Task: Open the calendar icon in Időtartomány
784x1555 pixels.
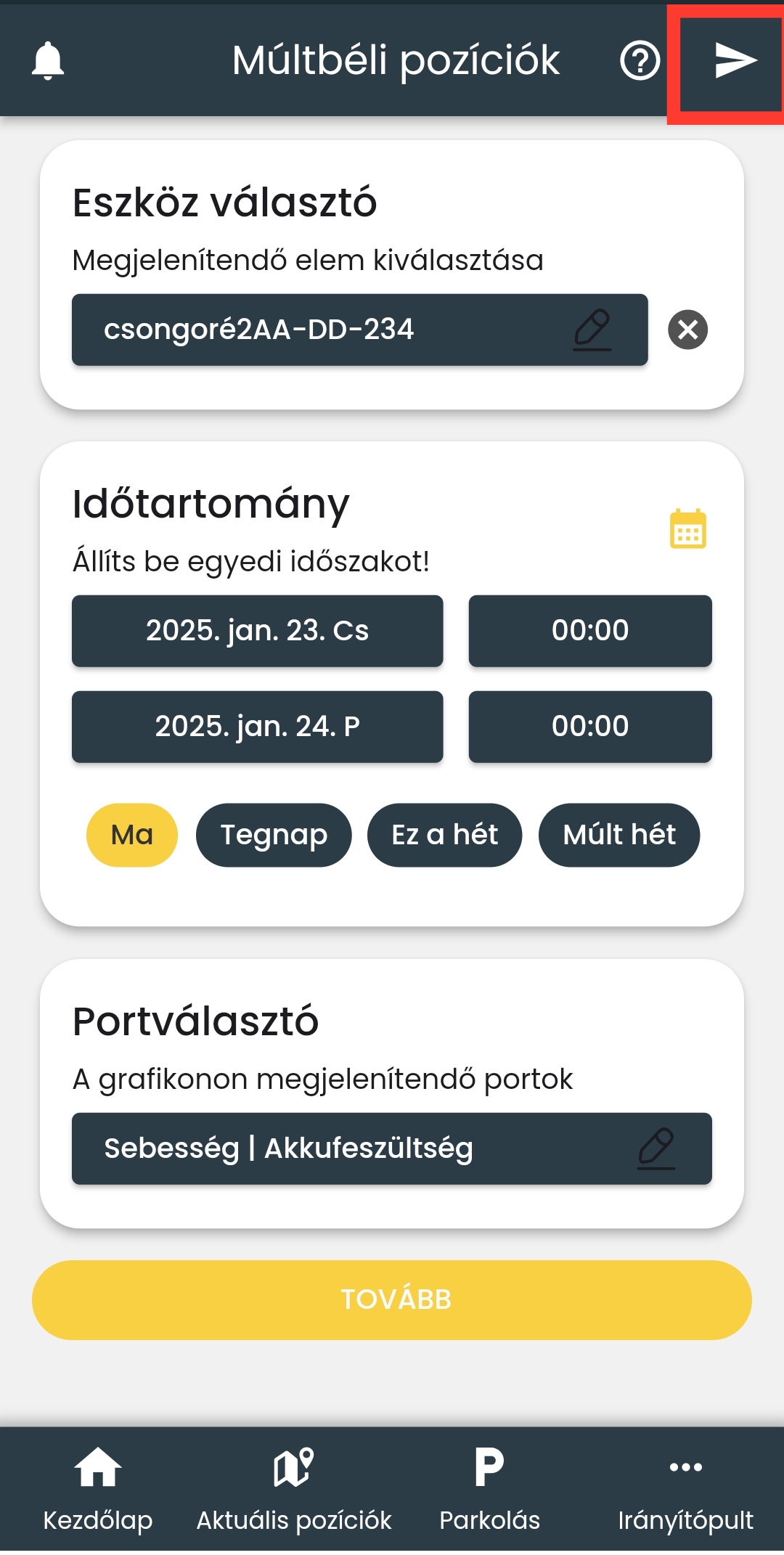Action: click(687, 528)
